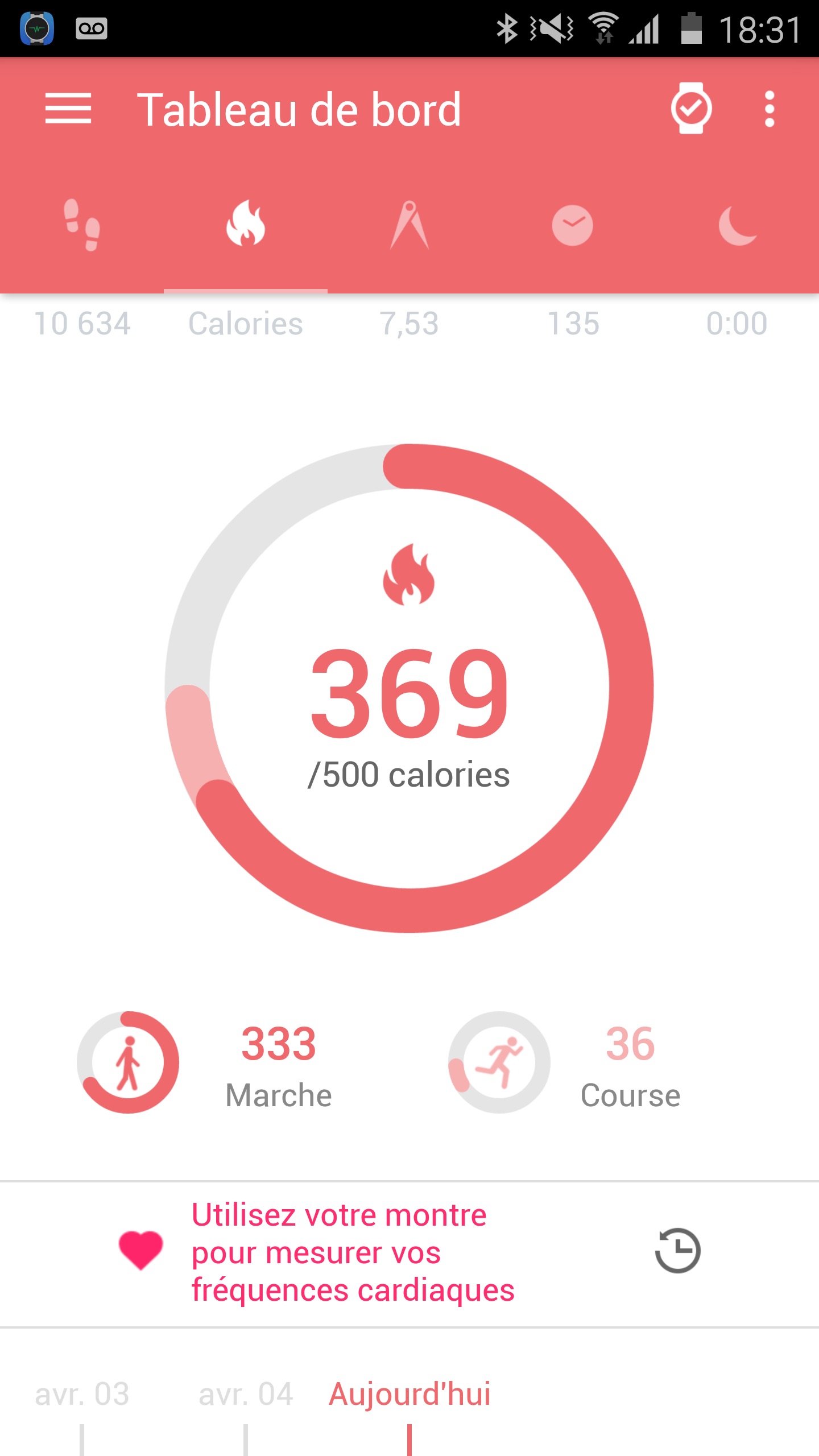
Task: Open the active time clock tab
Action: pyautogui.click(x=573, y=226)
